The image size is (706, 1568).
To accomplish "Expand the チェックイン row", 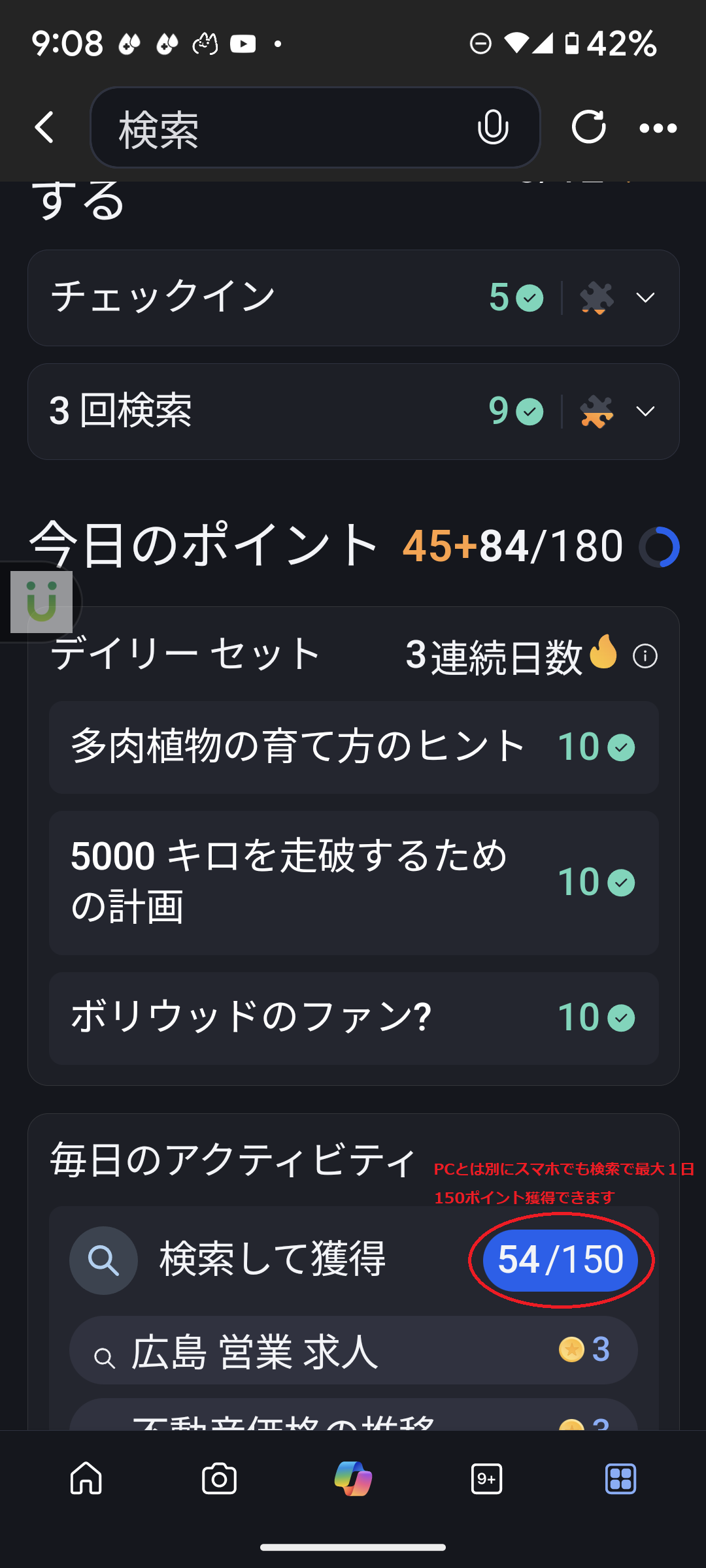I will pyautogui.click(x=353, y=298).
